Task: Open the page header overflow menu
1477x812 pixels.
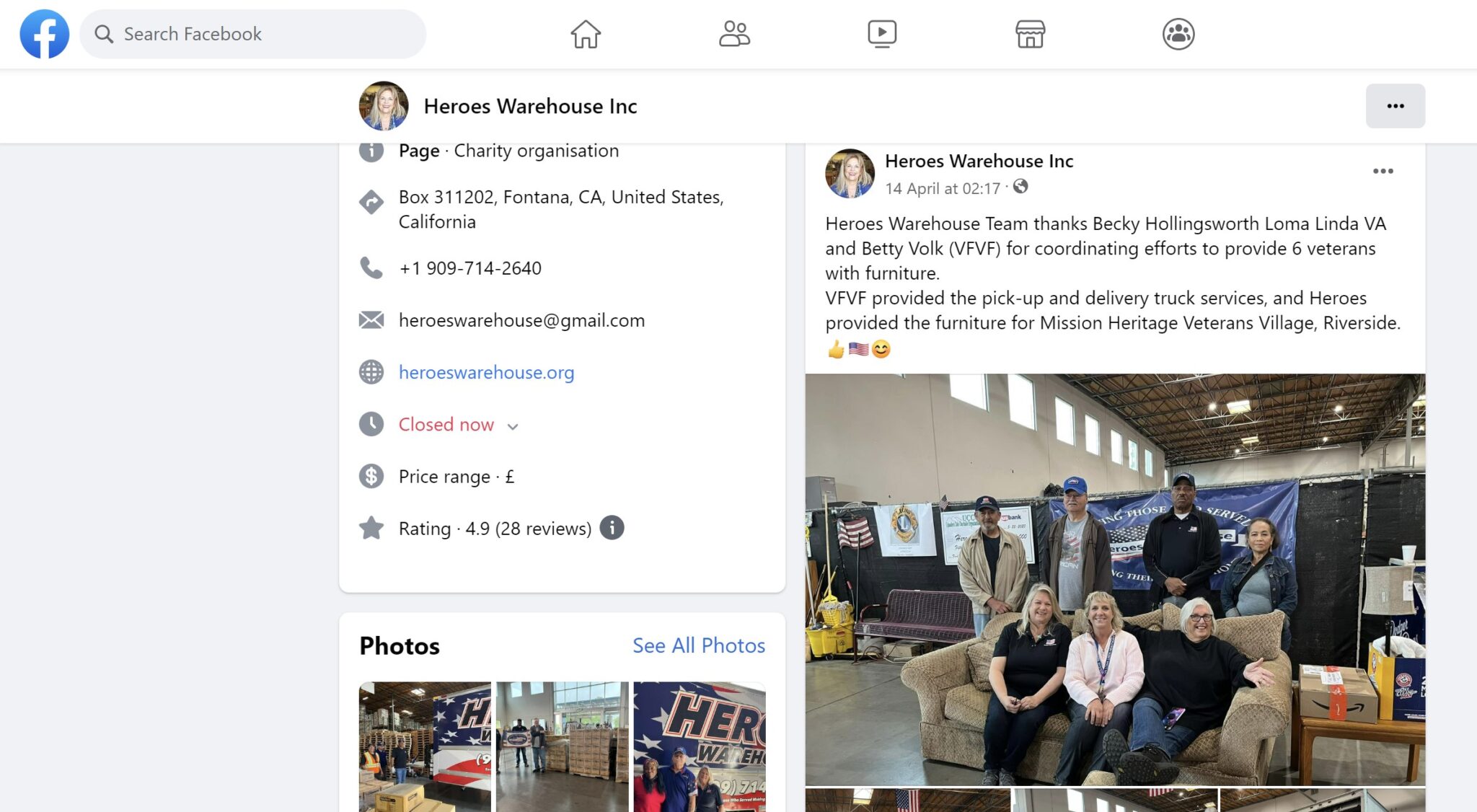Action: [x=1395, y=106]
